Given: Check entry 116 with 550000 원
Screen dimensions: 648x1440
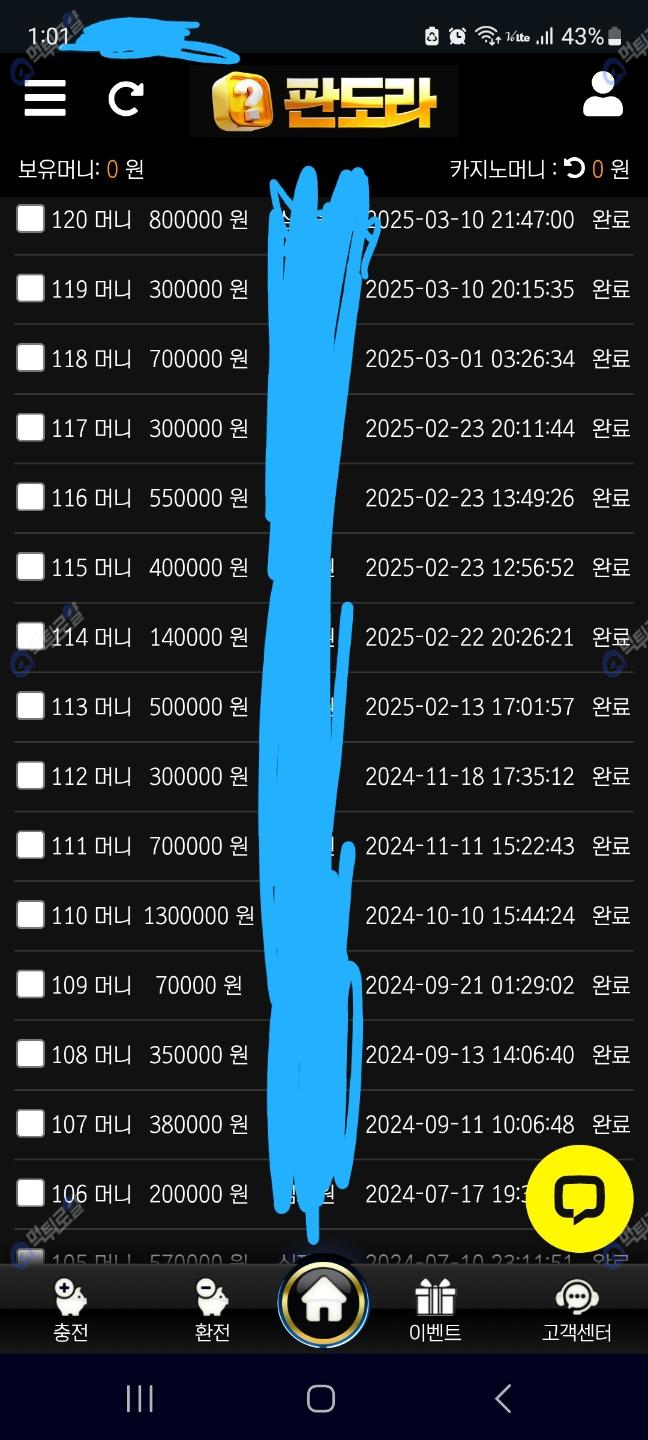Looking at the screenshot, I should pyautogui.click(x=30, y=497).
